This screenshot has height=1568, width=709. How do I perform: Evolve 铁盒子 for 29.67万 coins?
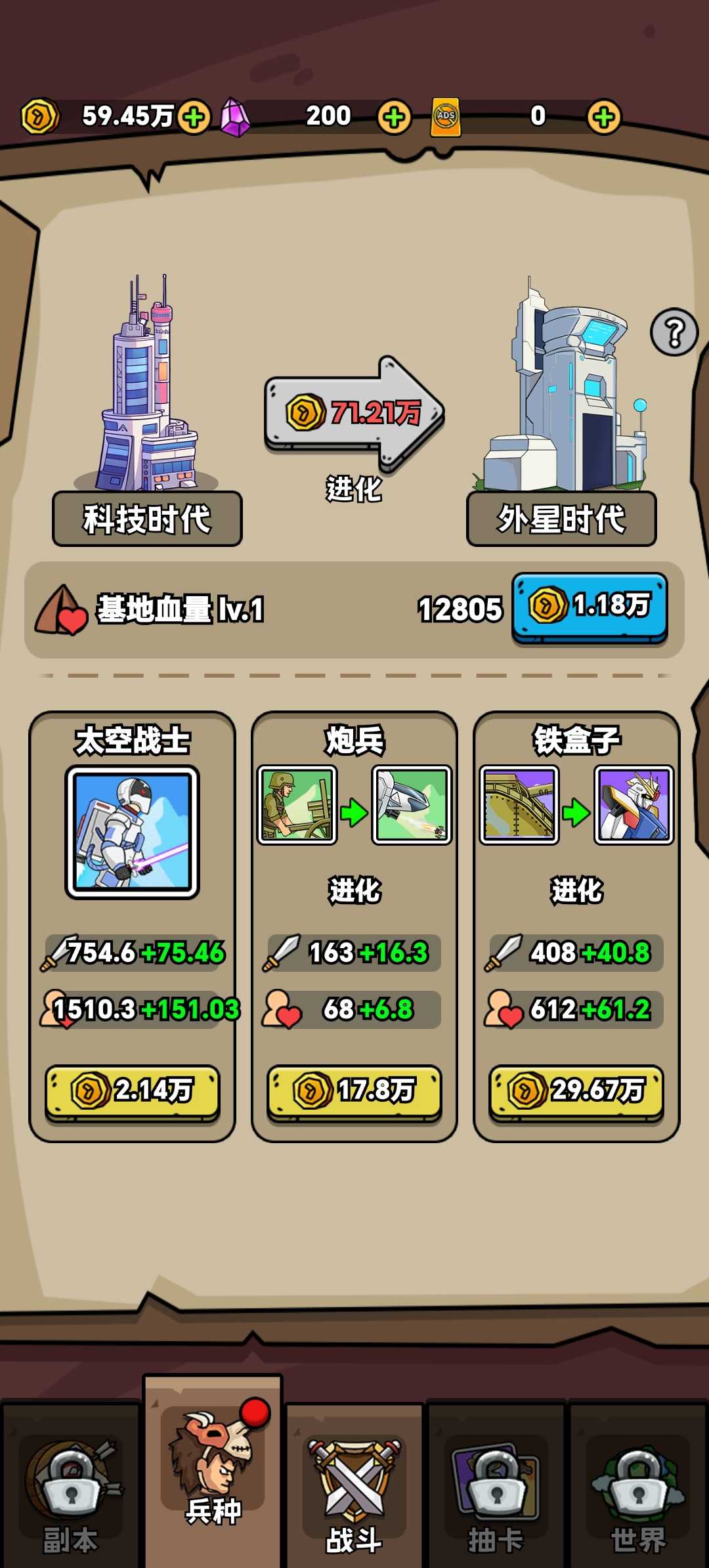click(576, 1091)
